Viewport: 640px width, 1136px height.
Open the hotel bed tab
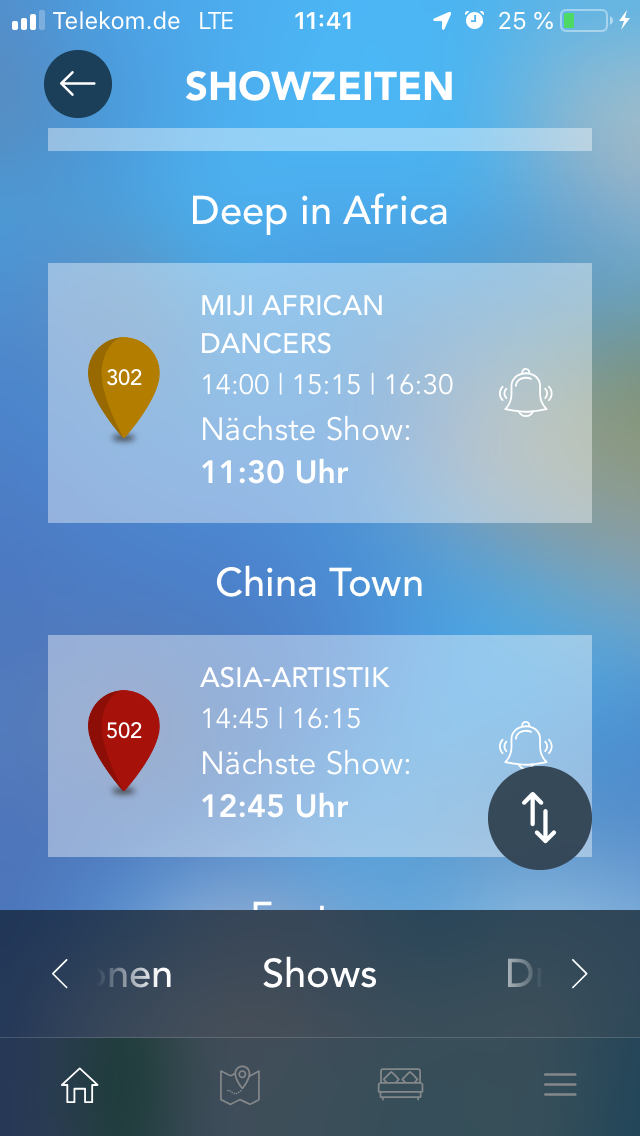(x=400, y=1085)
